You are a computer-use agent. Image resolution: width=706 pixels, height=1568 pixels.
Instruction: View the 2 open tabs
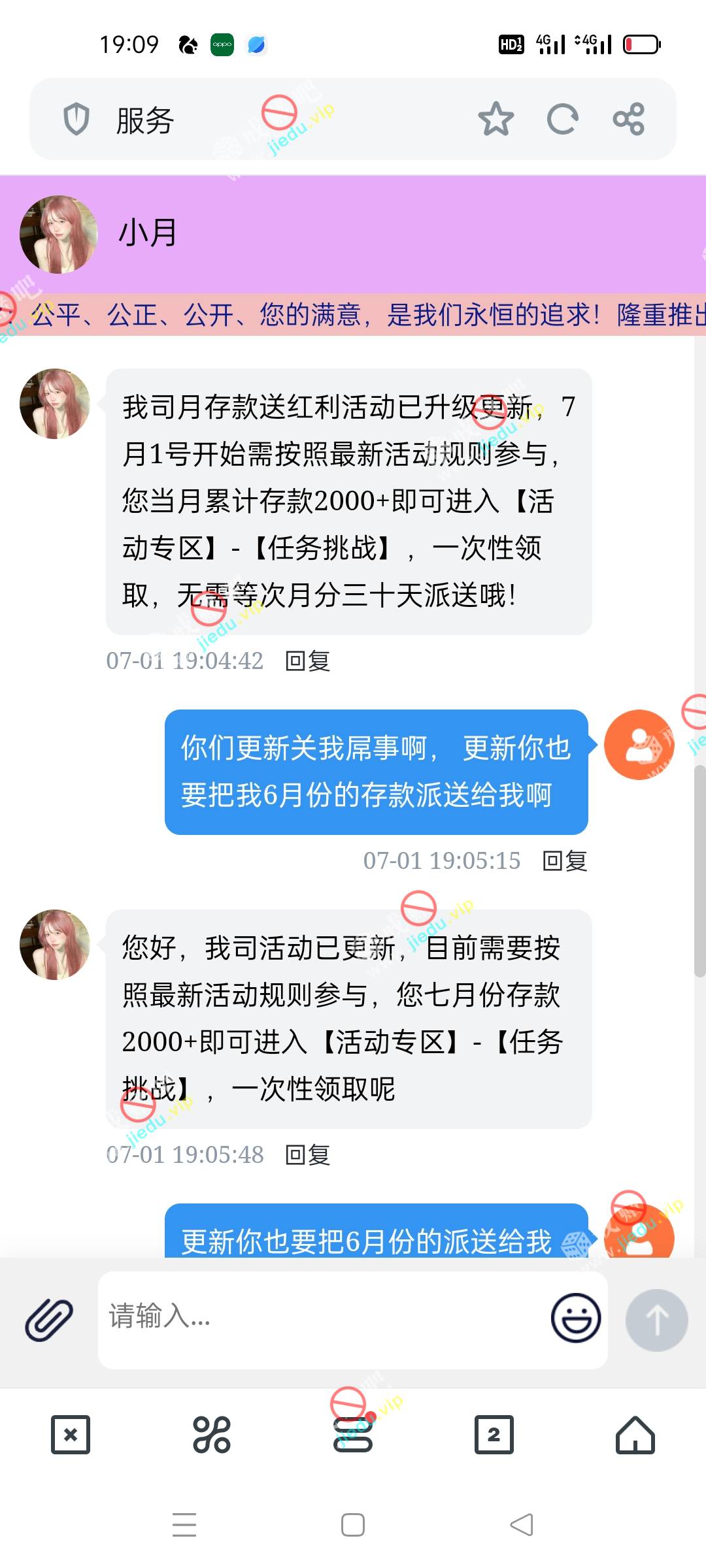[494, 1435]
